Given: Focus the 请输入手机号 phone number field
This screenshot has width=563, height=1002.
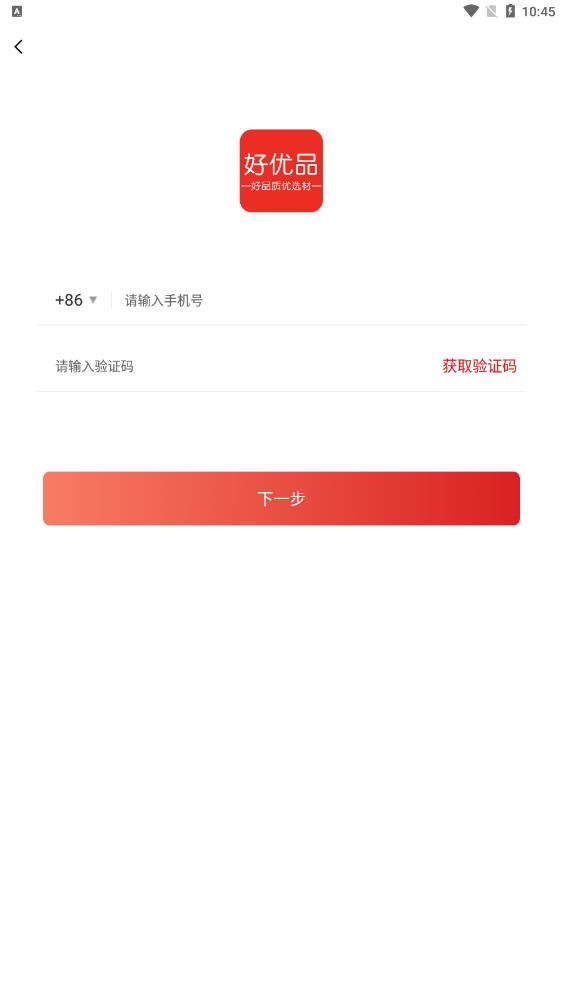Looking at the screenshot, I should click(320, 300).
